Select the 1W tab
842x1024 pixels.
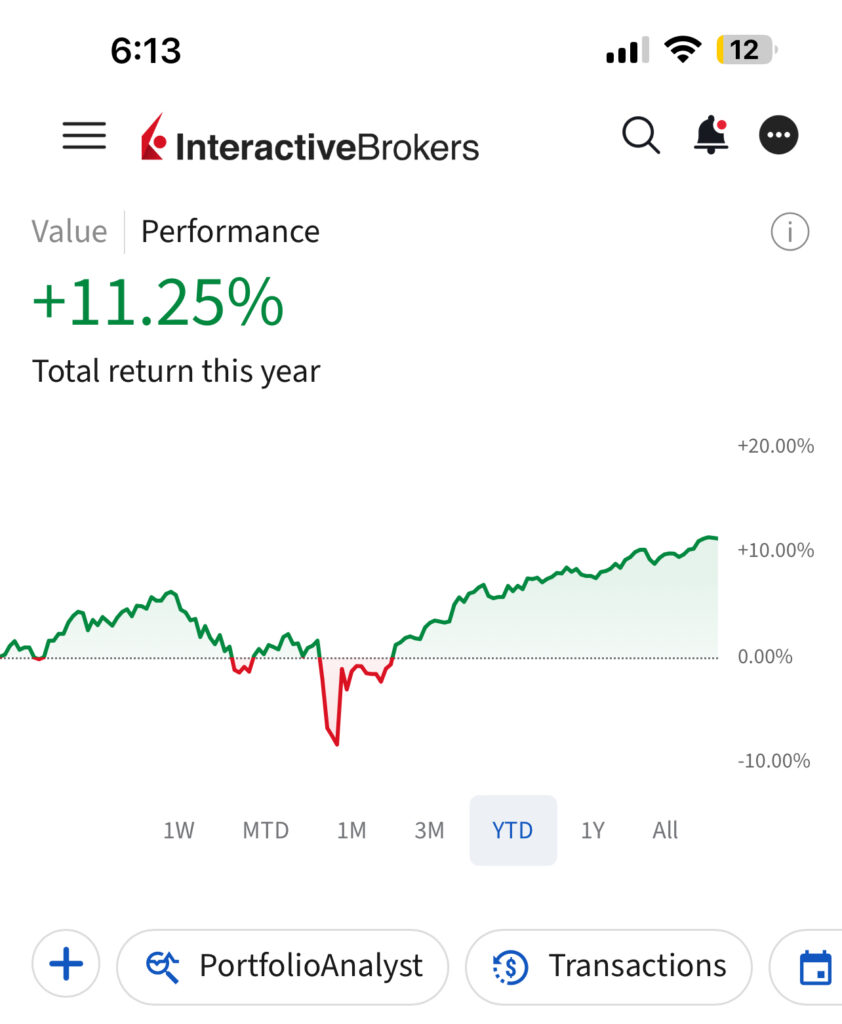[x=177, y=830]
